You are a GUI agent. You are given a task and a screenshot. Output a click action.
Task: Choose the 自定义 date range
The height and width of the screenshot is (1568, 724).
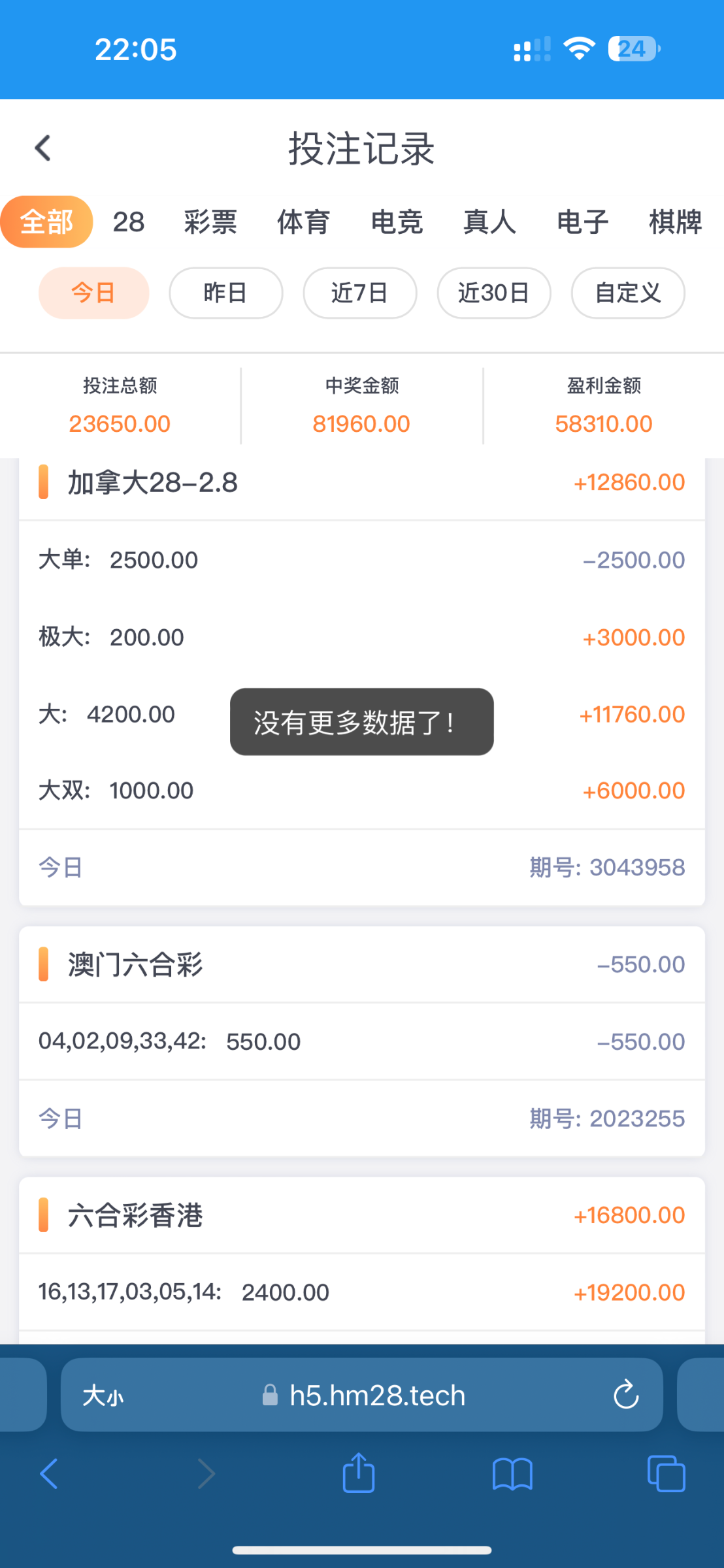627,293
